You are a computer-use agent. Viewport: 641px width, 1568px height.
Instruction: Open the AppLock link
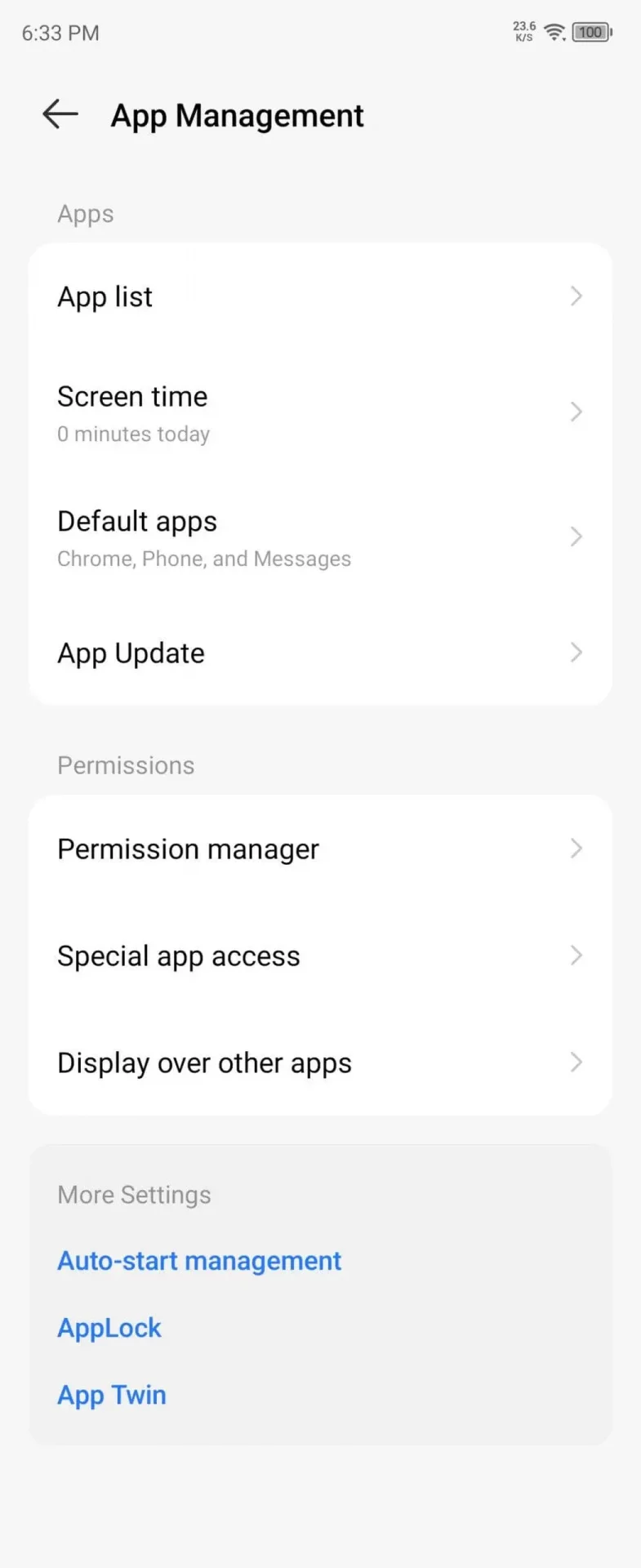pos(109,1328)
